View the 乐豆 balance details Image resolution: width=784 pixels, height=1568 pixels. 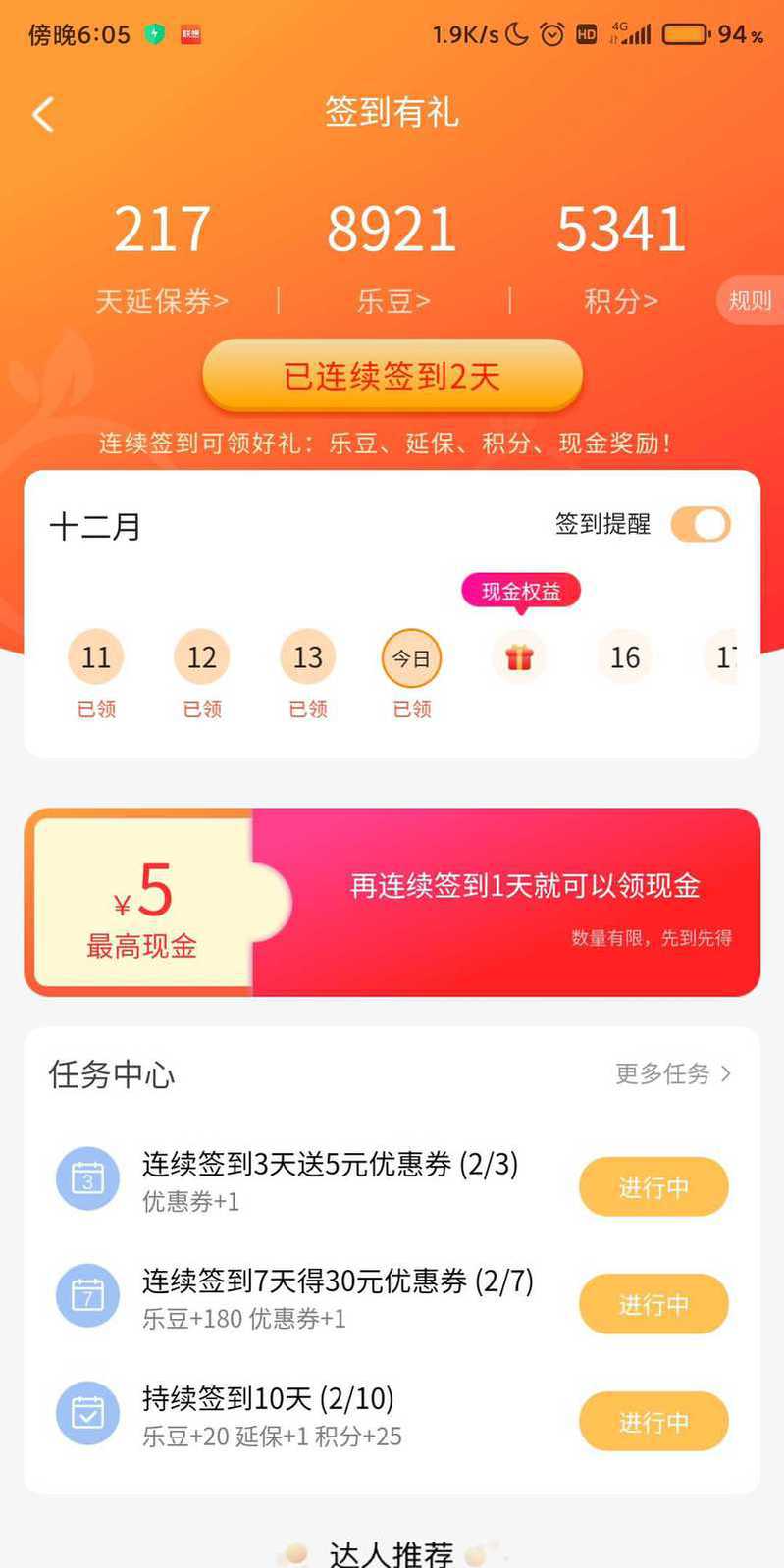[x=393, y=301]
